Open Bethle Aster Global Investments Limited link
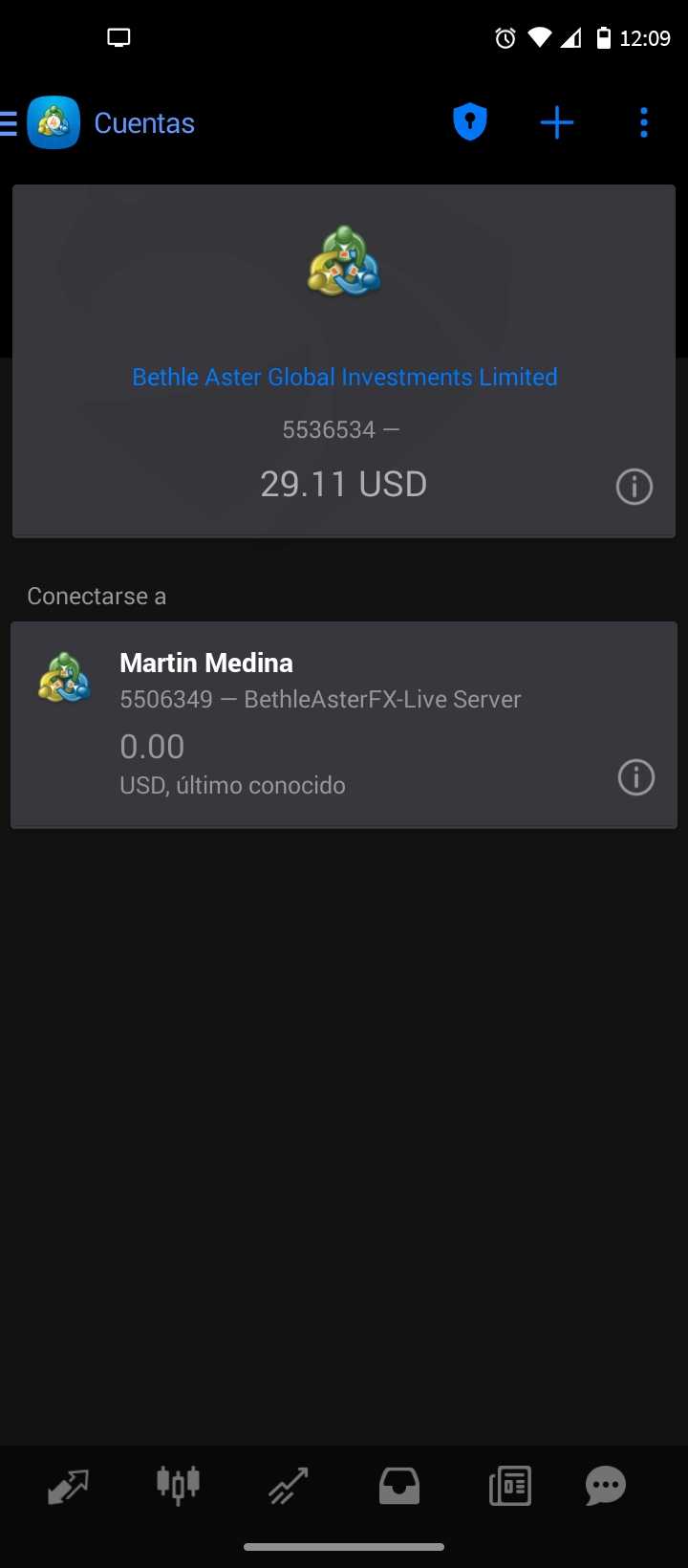This screenshot has width=688, height=1568. (344, 377)
